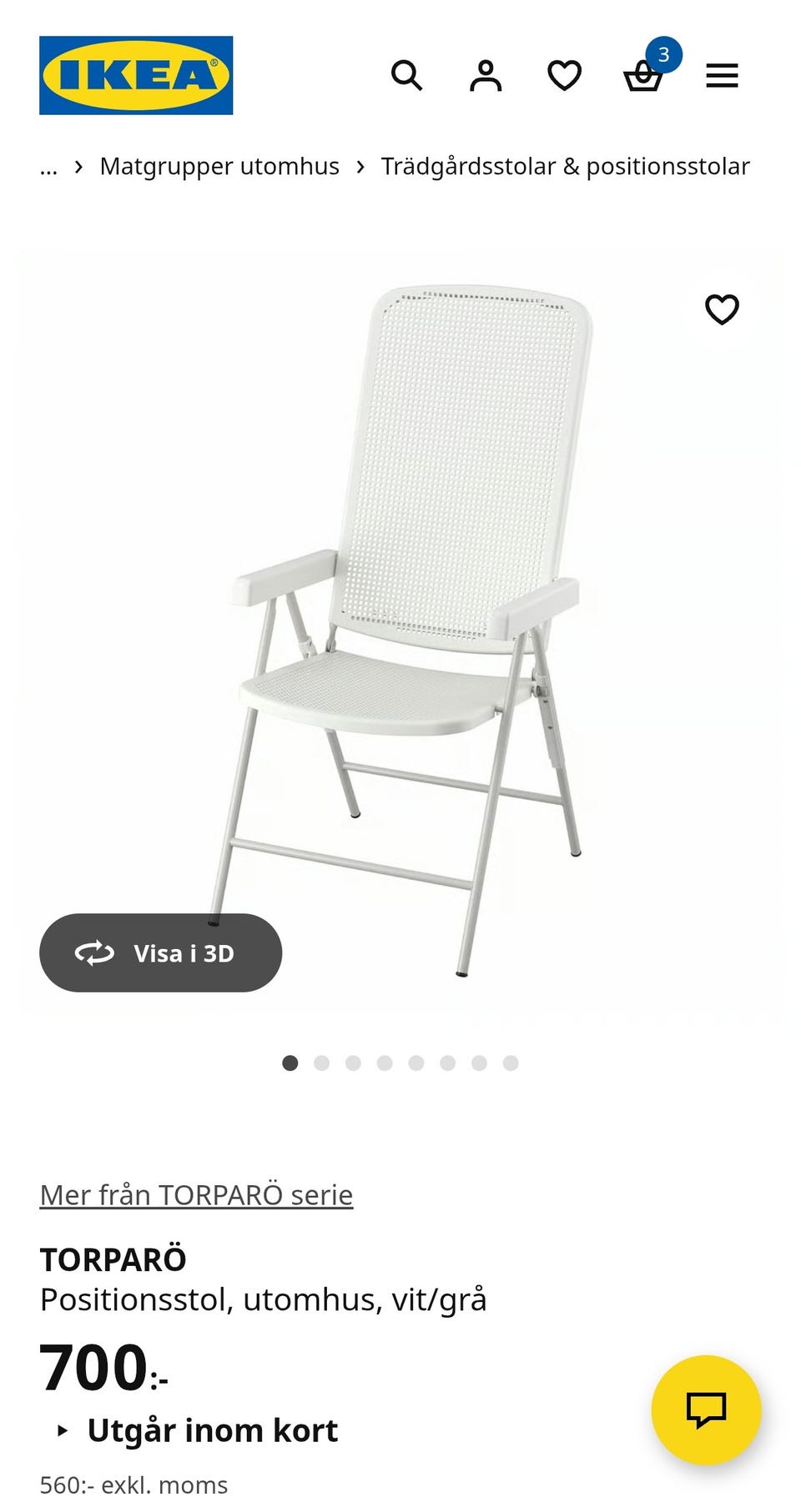Open the wishlist heart in the header
Image resolution: width=801 pixels, height=1512 pixels.
(564, 76)
